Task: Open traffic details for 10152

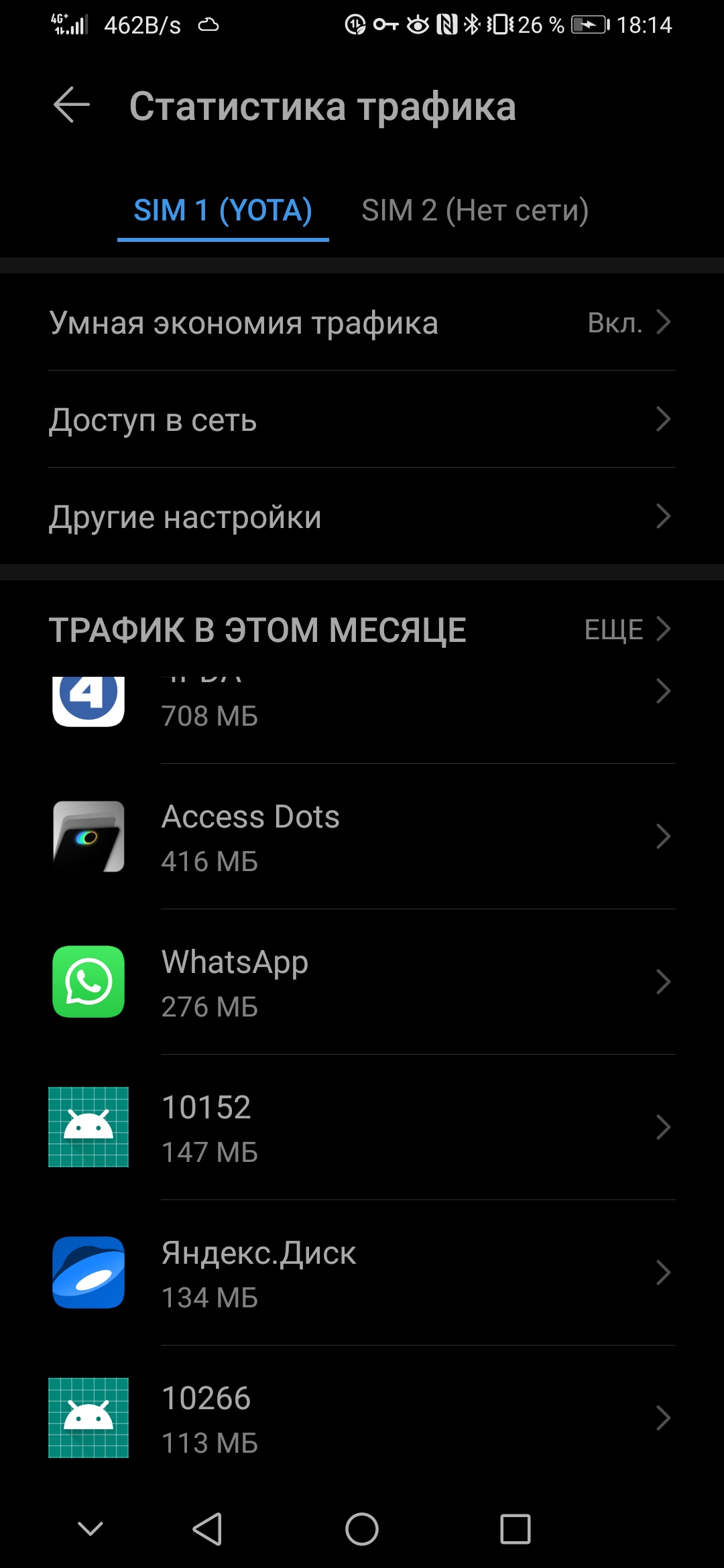Action: (x=362, y=1128)
